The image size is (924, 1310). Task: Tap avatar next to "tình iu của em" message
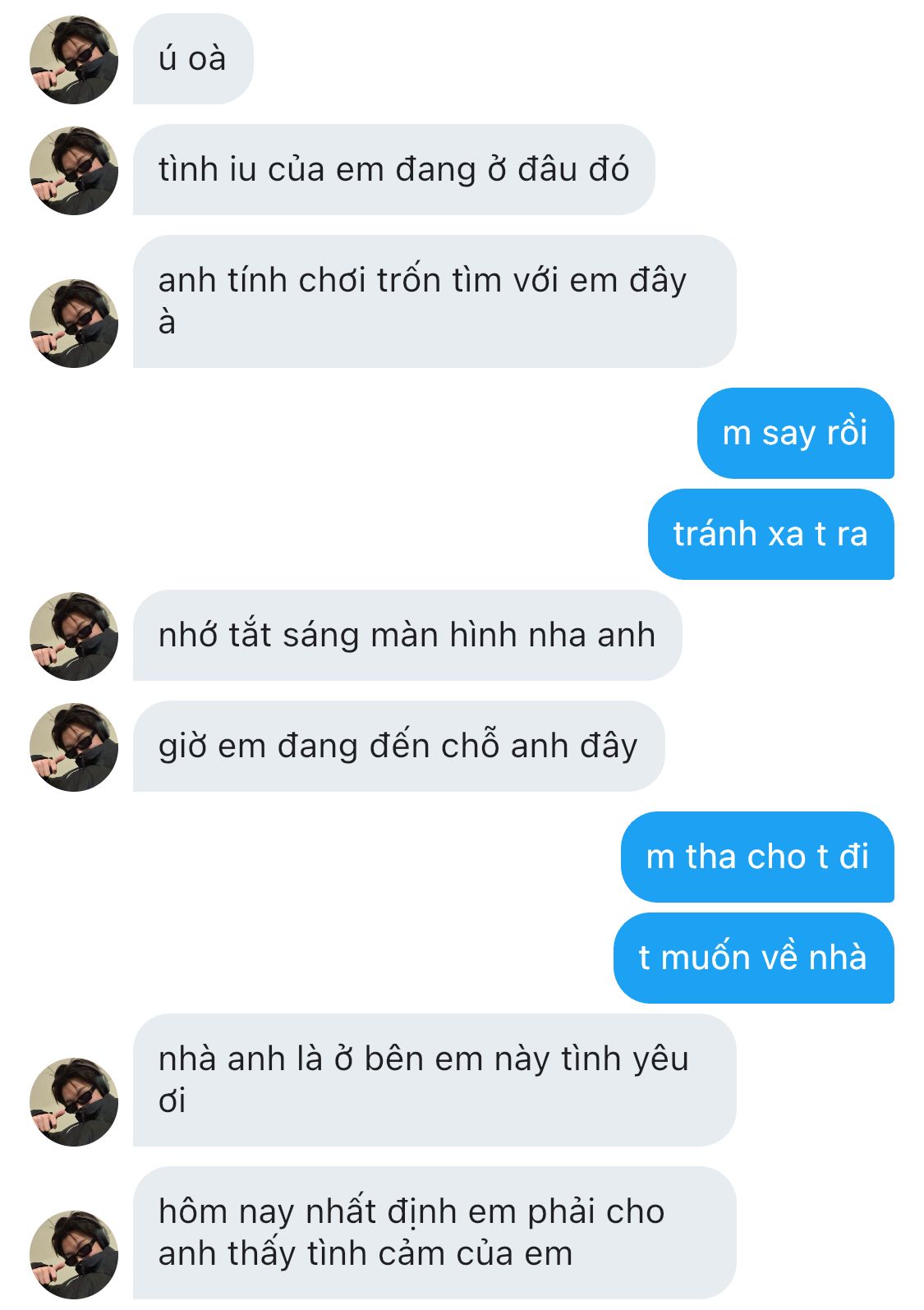74,171
